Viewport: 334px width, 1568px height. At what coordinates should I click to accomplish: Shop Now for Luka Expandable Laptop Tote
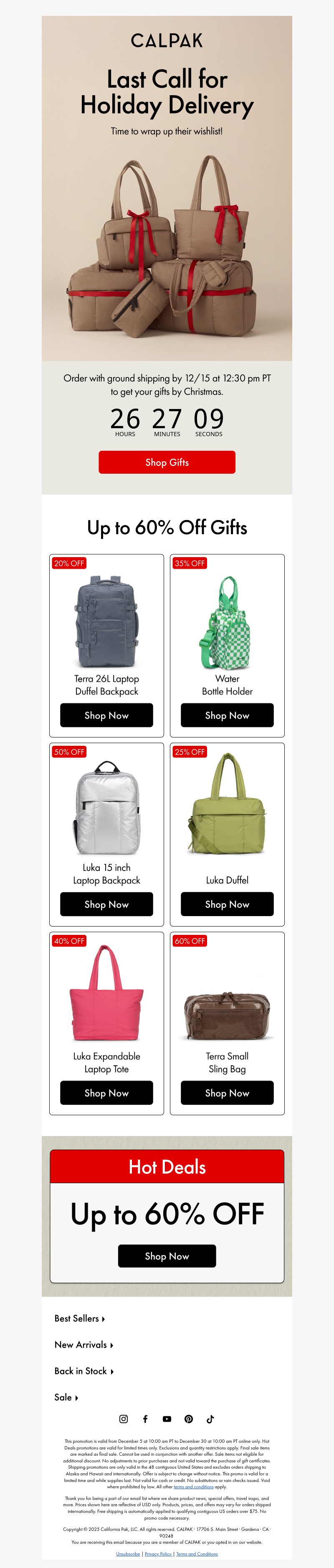[106, 1093]
